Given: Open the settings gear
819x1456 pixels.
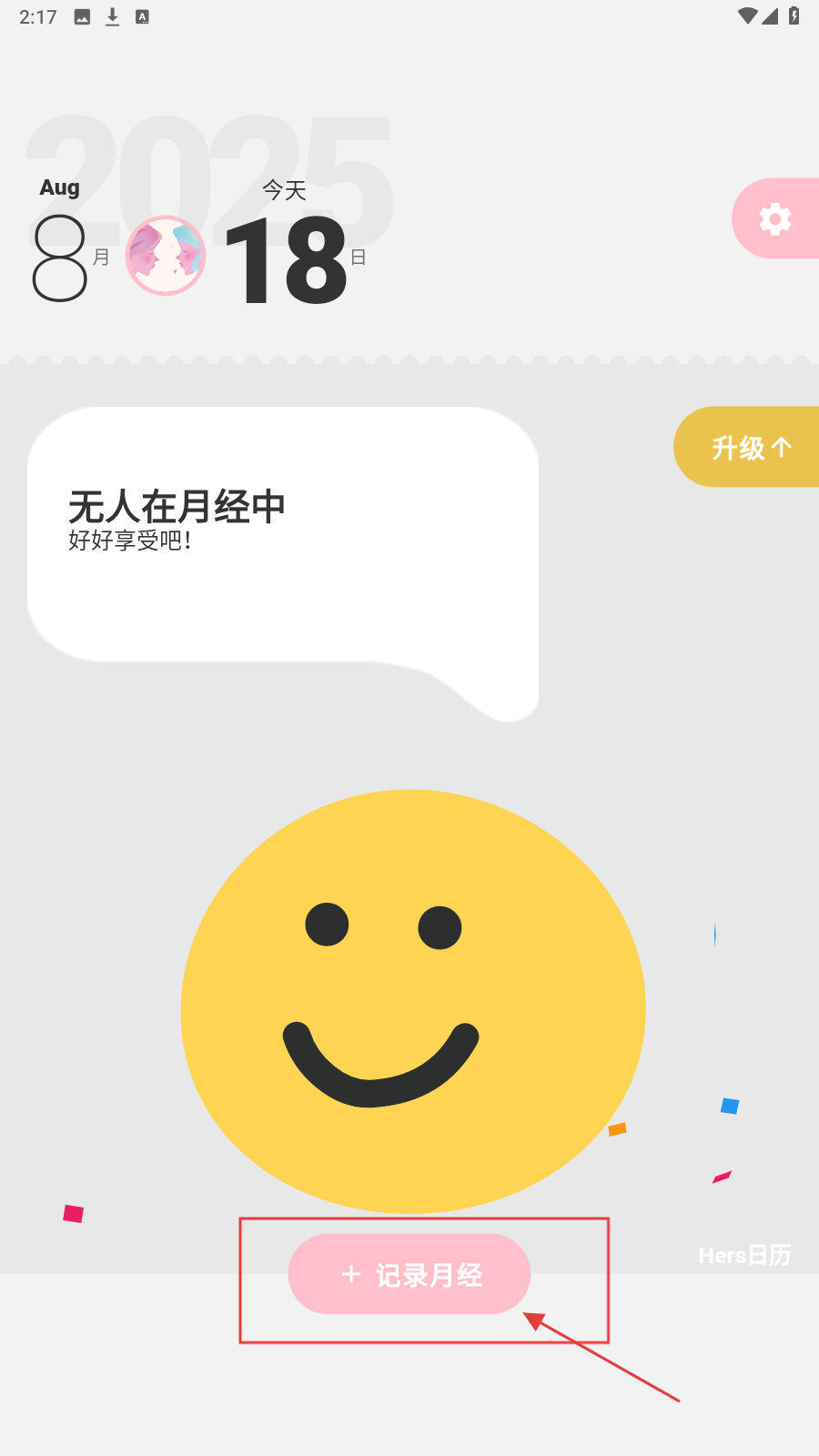Looking at the screenshot, I should click(x=775, y=219).
